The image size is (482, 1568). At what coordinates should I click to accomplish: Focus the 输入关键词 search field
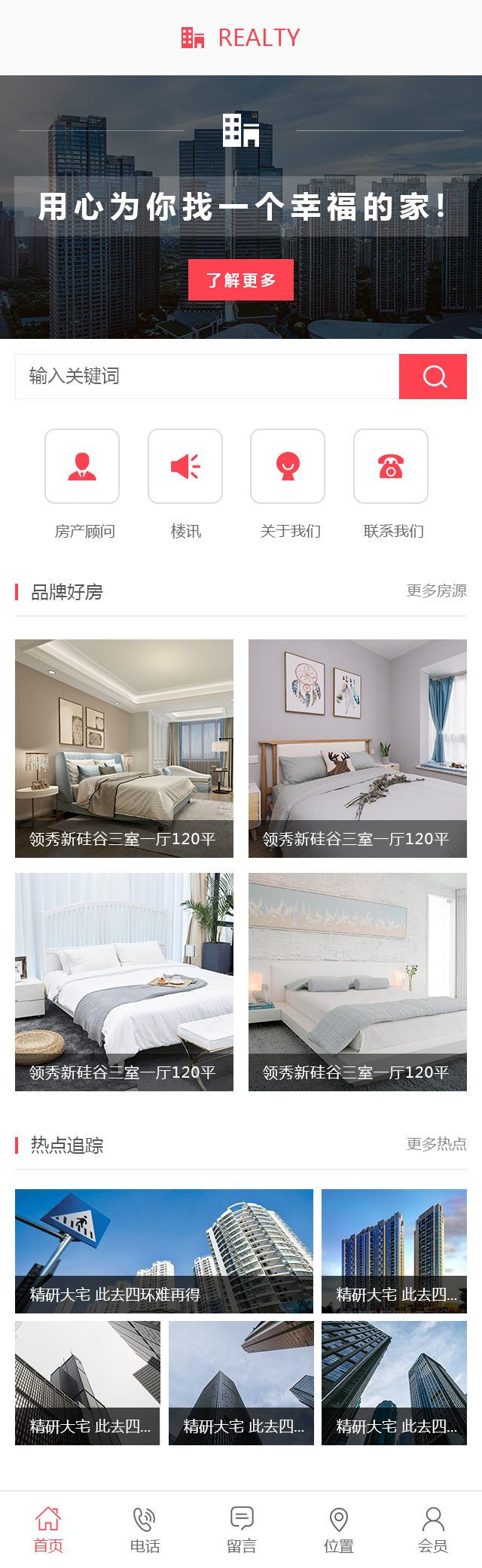pyautogui.click(x=207, y=377)
